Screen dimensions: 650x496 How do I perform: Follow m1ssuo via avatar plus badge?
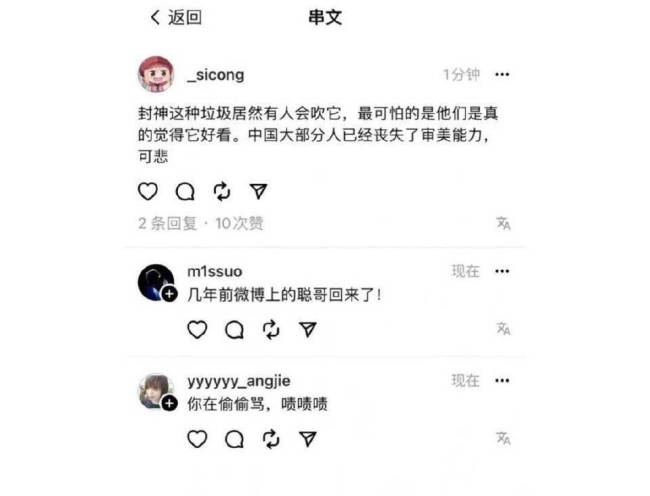170,294
